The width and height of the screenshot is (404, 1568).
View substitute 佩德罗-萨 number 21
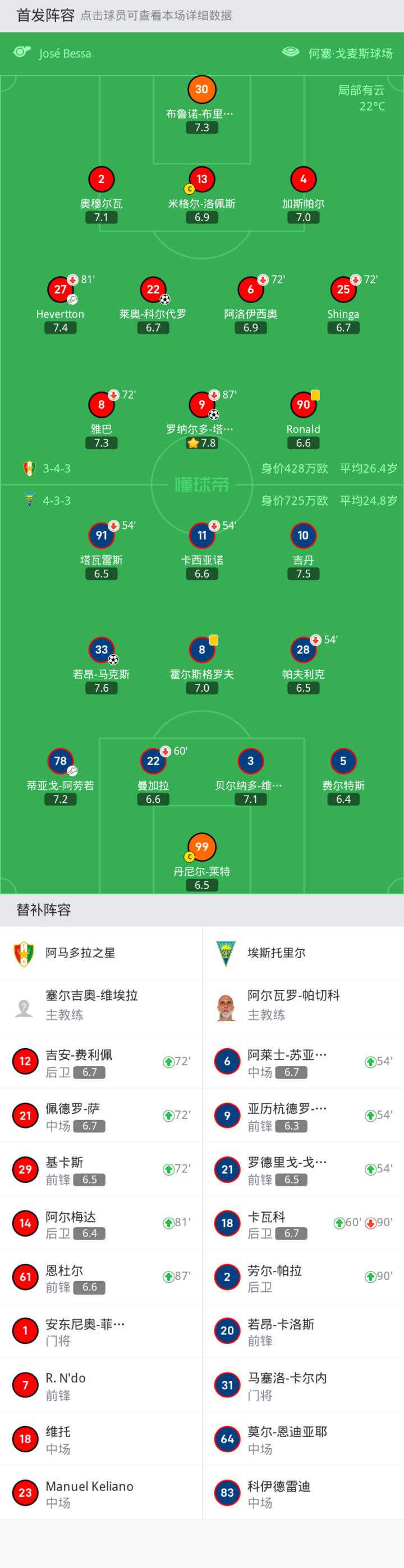coord(101,1115)
